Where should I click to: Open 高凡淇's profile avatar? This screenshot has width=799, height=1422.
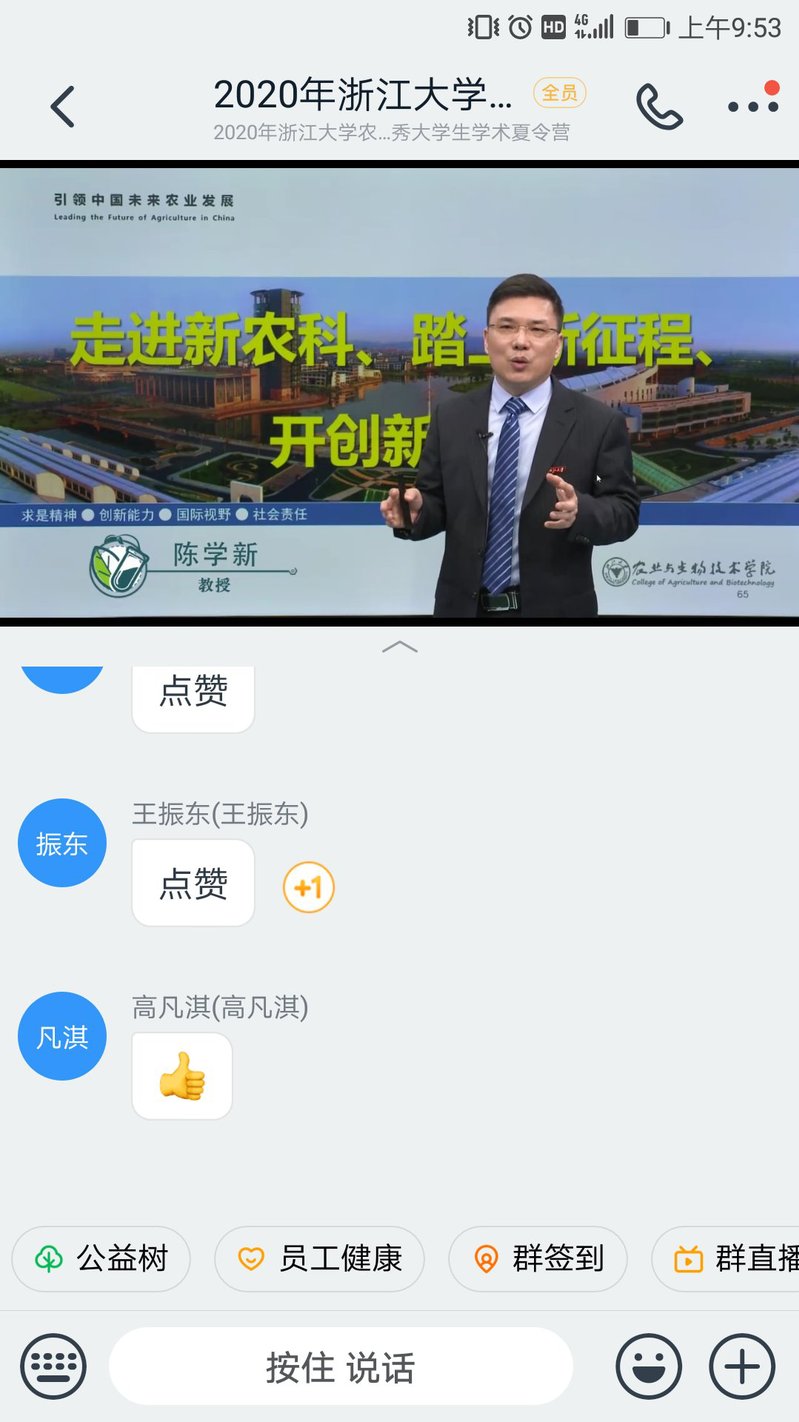pyautogui.click(x=62, y=1036)
